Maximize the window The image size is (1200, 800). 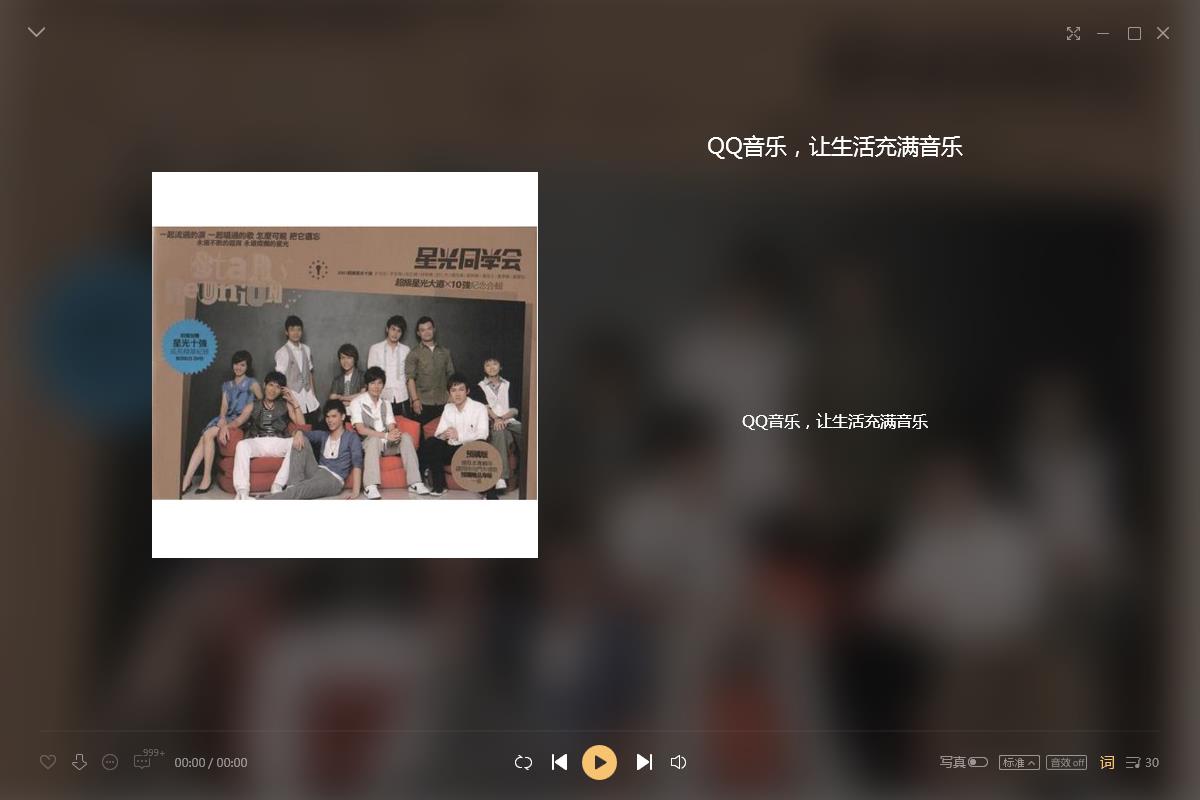pos(1134,33)
